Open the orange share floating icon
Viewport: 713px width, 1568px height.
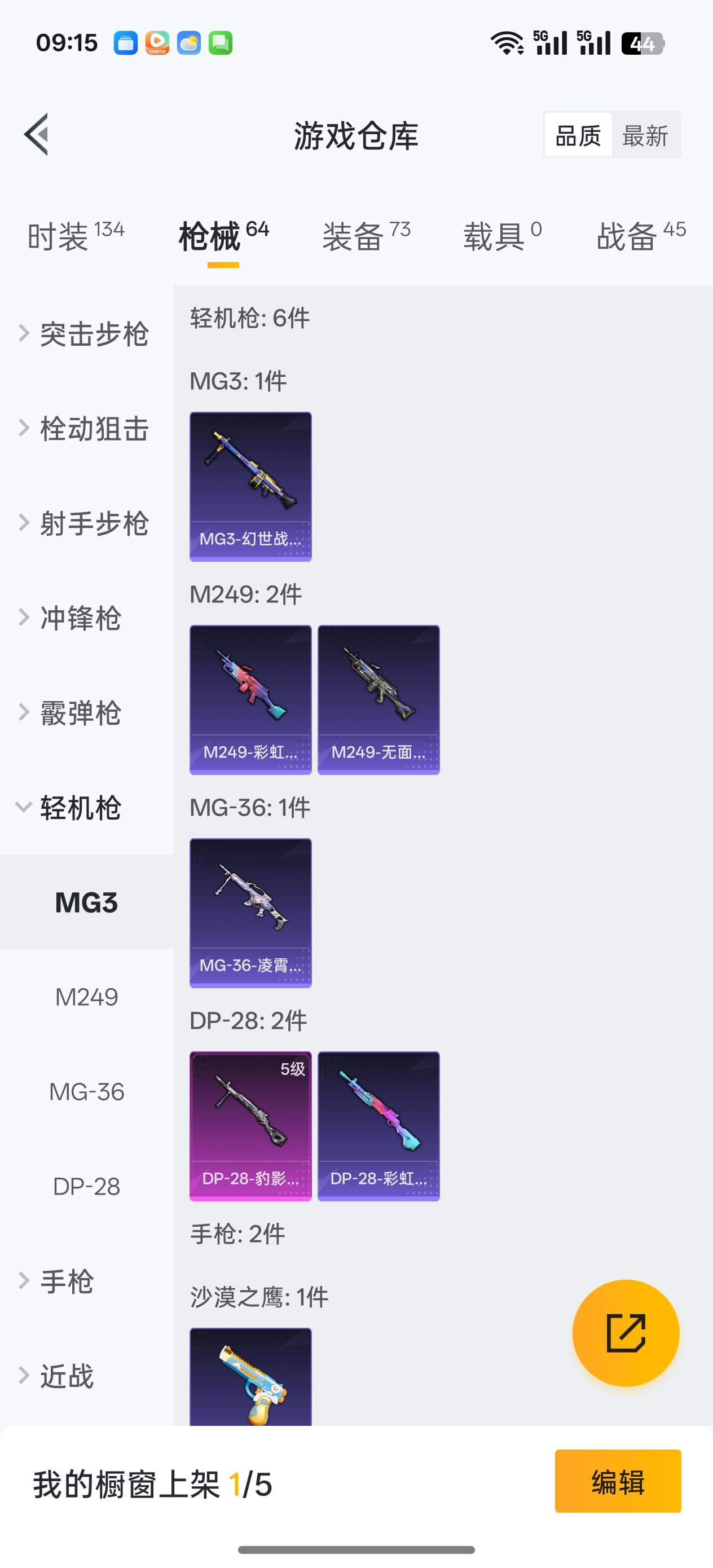[x=626, y=1333]
